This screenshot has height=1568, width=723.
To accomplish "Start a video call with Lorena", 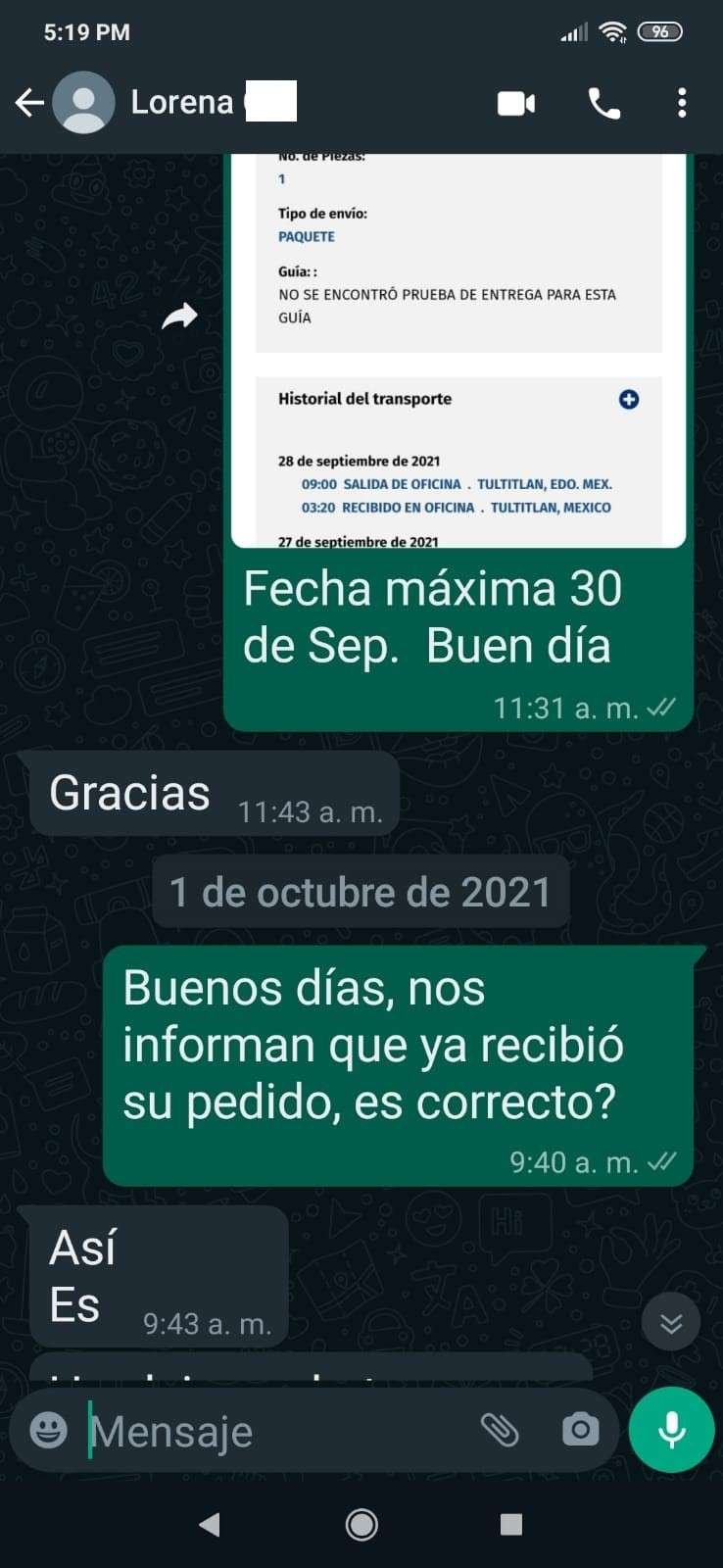I will [x=516, y=103].
